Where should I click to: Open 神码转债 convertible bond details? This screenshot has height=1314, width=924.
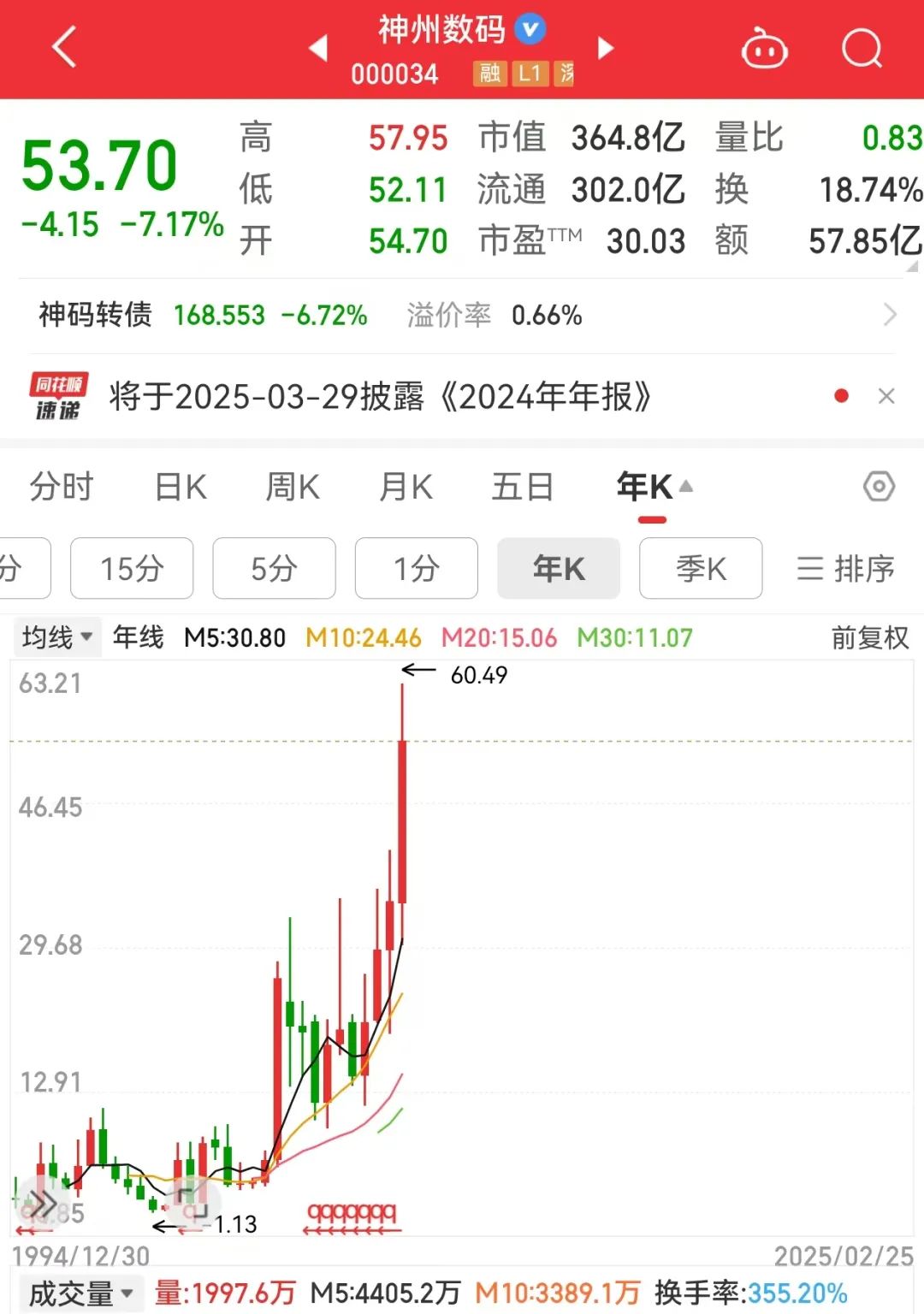[462, 315]
